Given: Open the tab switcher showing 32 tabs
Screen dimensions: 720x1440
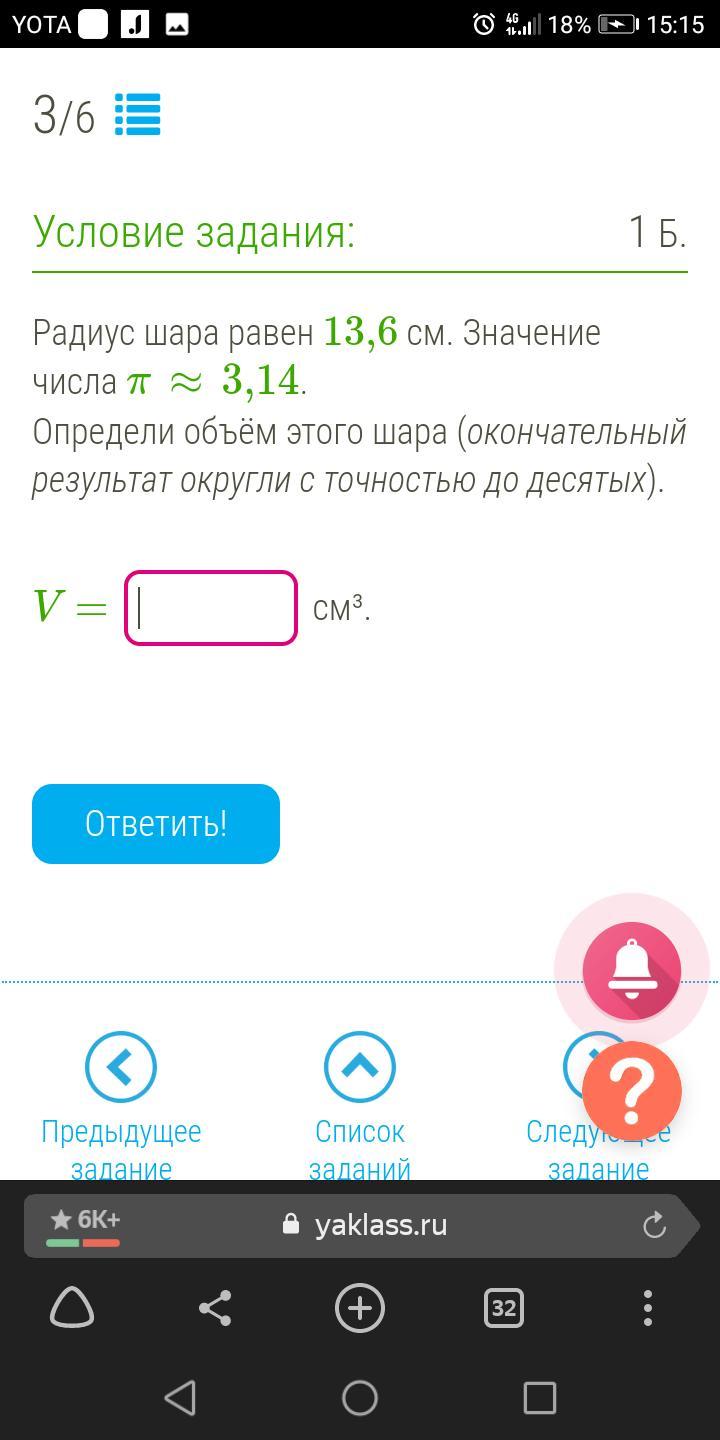Looking at the screenshot, I should click(x=503, y=1308).
